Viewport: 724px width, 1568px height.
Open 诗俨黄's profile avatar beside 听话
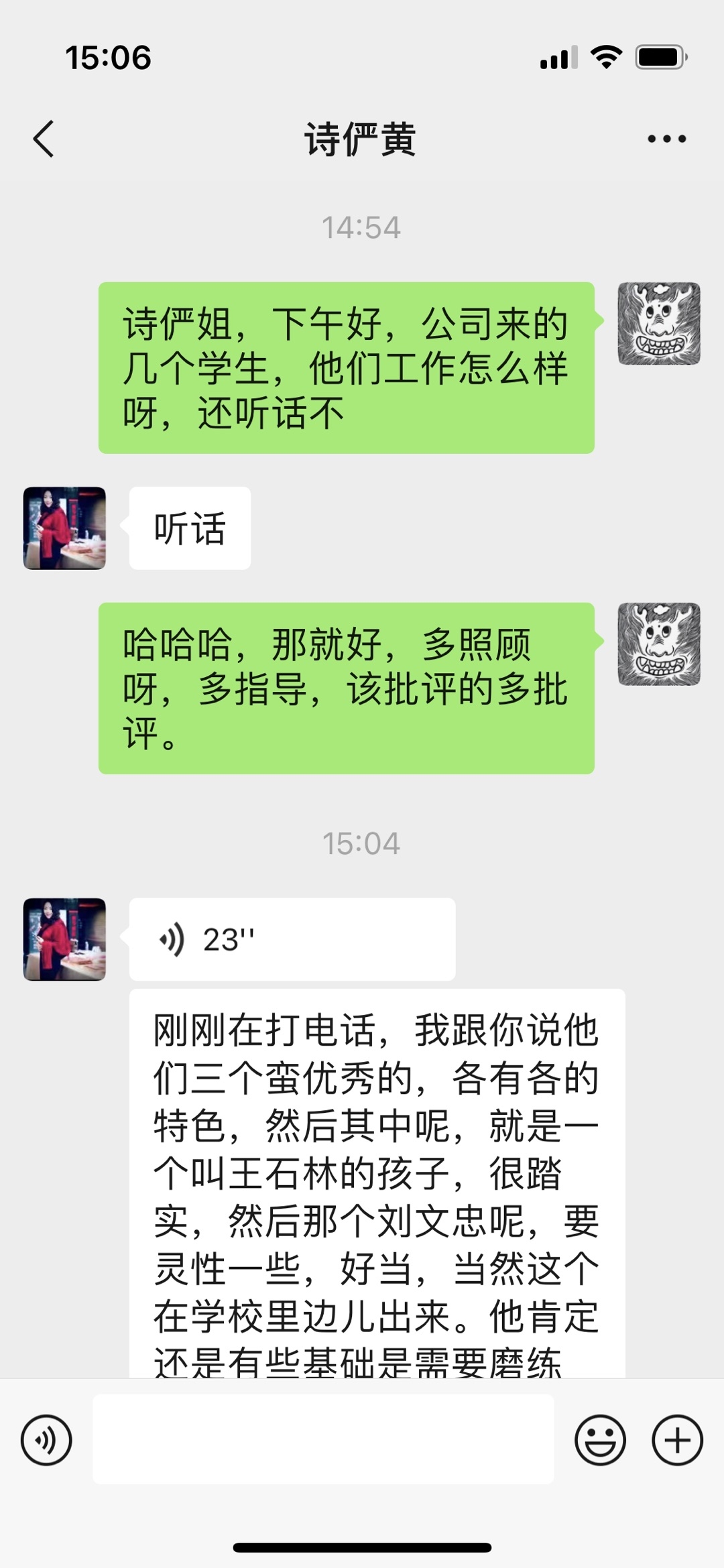[64, 528]
